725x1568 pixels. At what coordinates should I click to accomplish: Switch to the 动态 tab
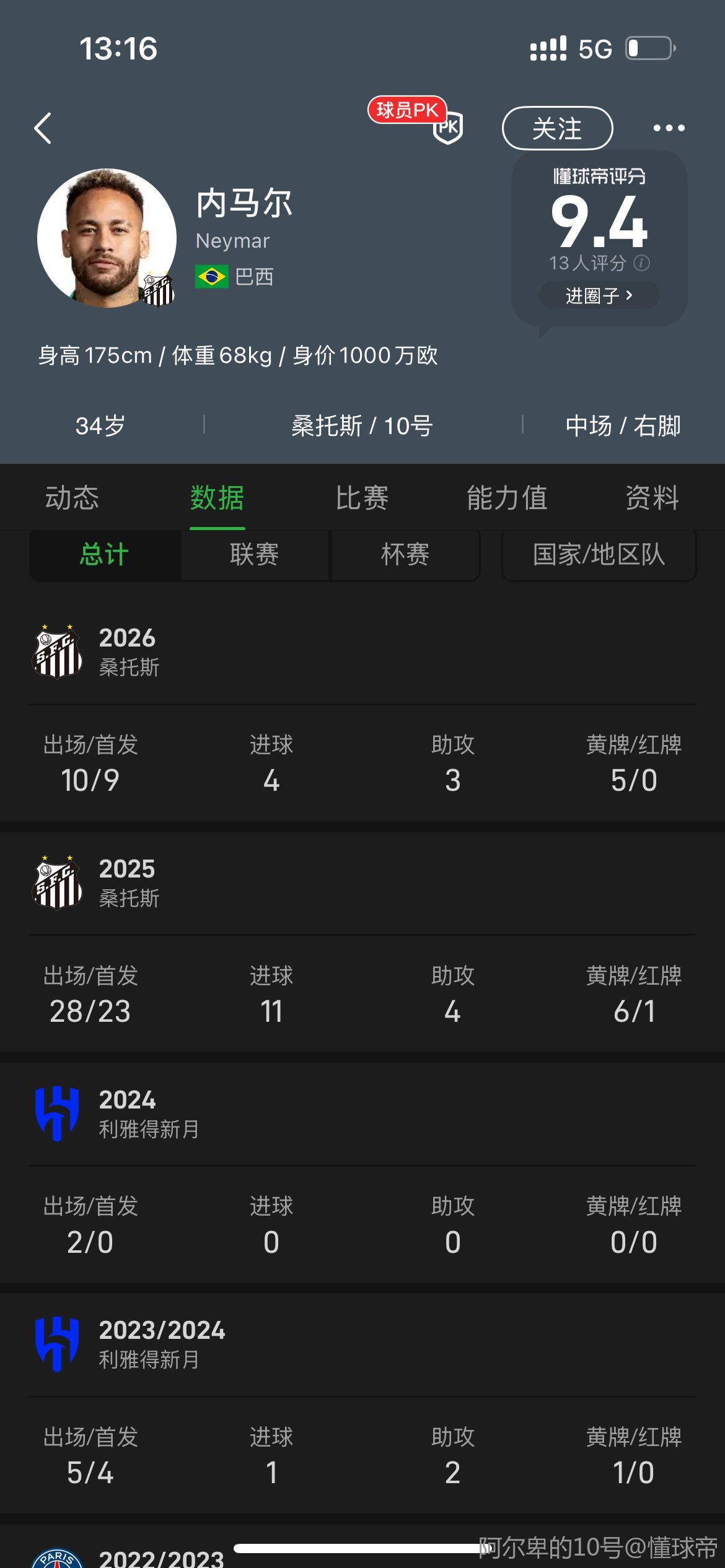coord(72,498)
